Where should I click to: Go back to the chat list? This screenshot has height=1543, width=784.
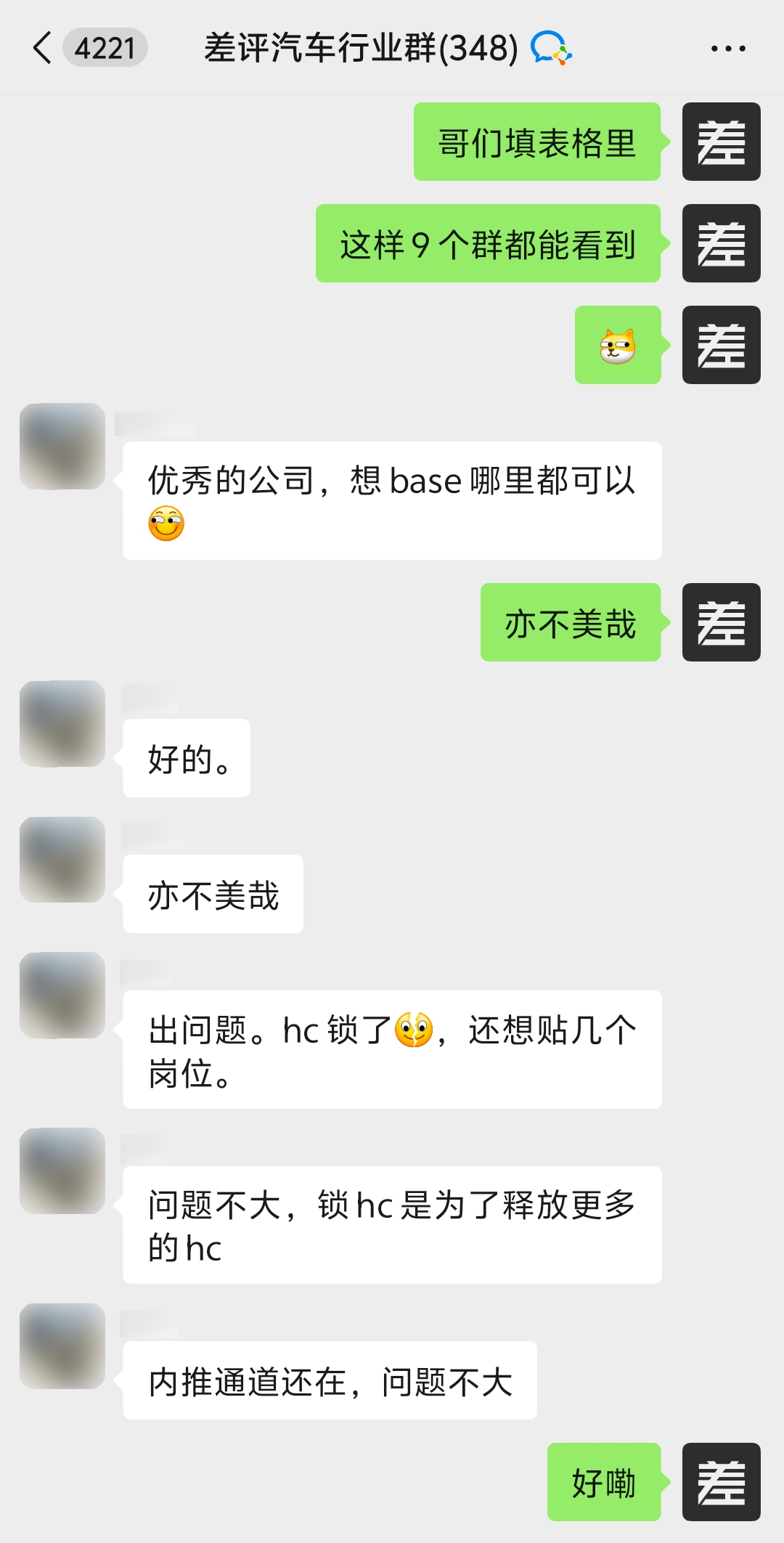[x=44, y=48]
